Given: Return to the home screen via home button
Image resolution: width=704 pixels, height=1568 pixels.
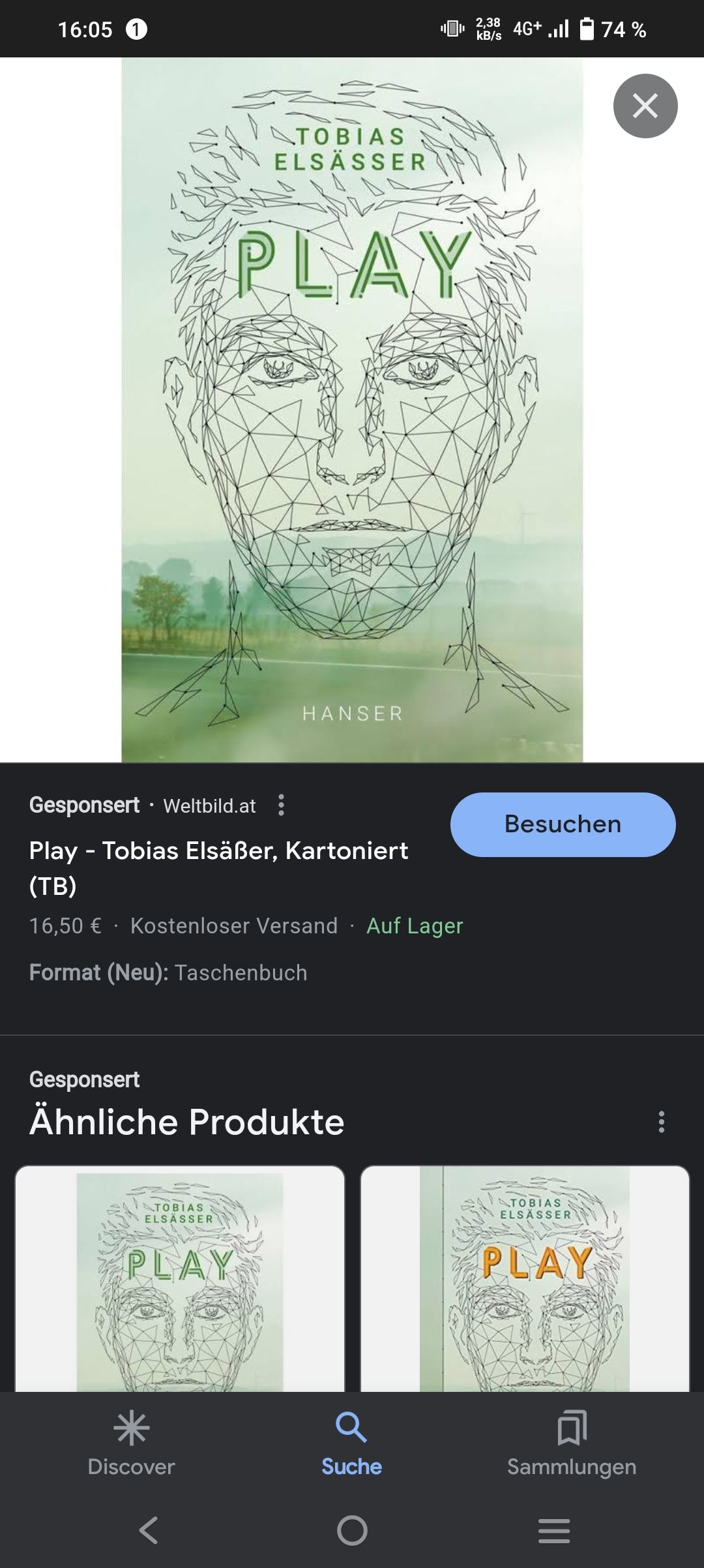Looking at the screenshot, I should pos(352,1530).
